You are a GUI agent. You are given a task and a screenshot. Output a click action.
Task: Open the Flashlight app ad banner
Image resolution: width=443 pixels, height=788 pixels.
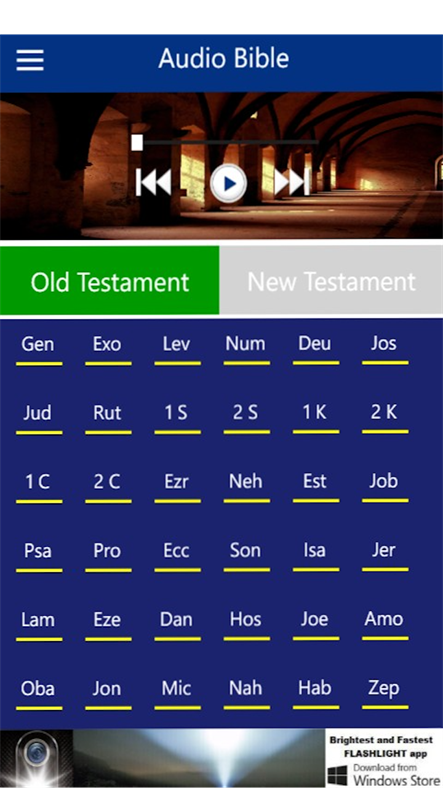[x=222, y=758]
